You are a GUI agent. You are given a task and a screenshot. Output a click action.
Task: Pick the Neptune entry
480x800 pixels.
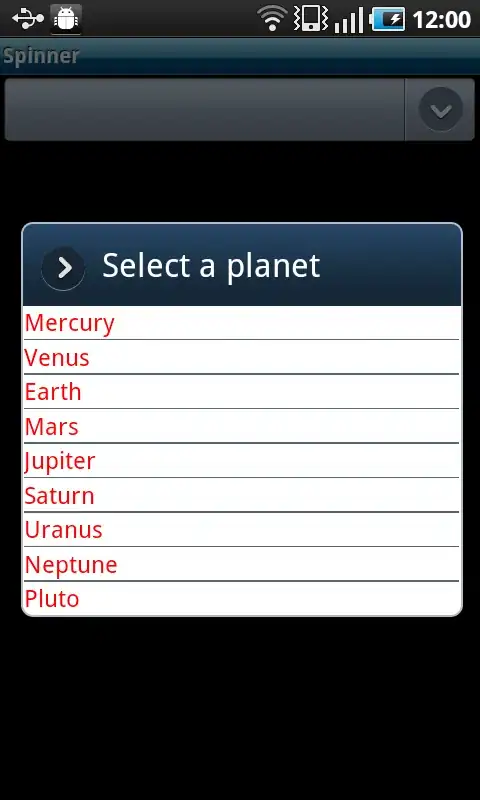pyautogui.click(x=241, y=564)
